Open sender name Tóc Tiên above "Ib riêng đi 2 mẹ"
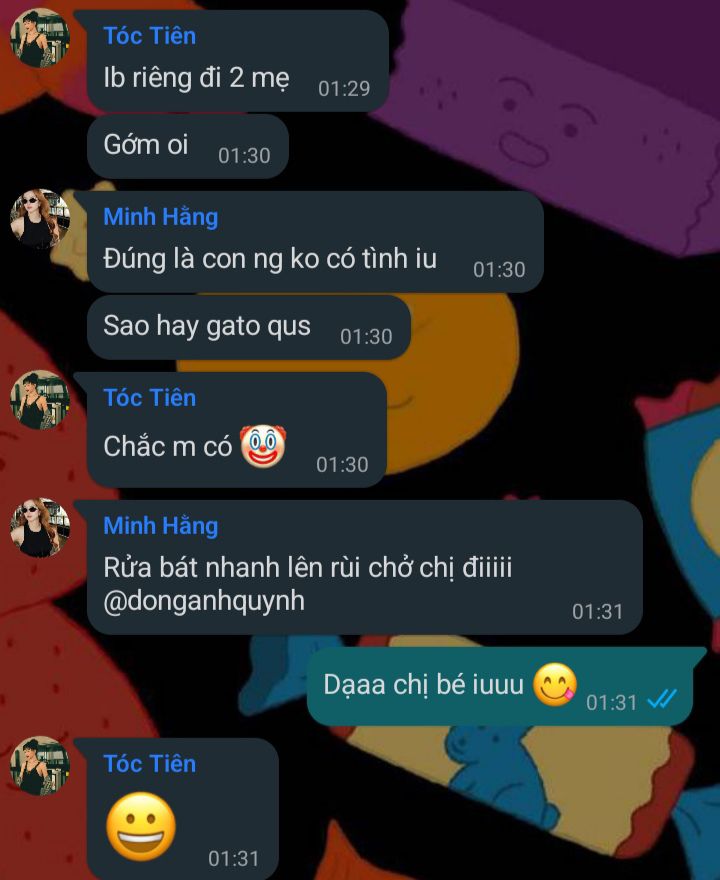Viewport: 720px width, 880px height. pos(149,36)
